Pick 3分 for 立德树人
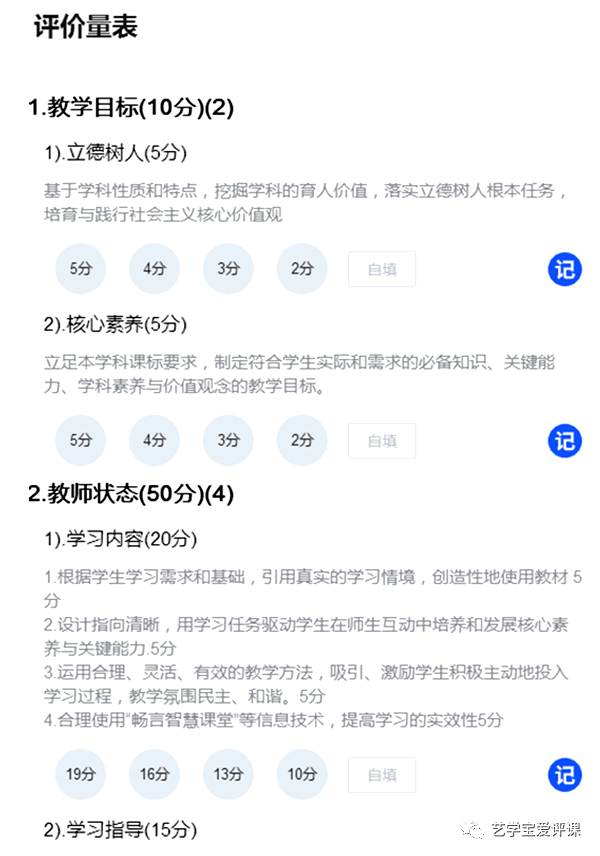Screen dimensions: 600x856 pos(228,269)
